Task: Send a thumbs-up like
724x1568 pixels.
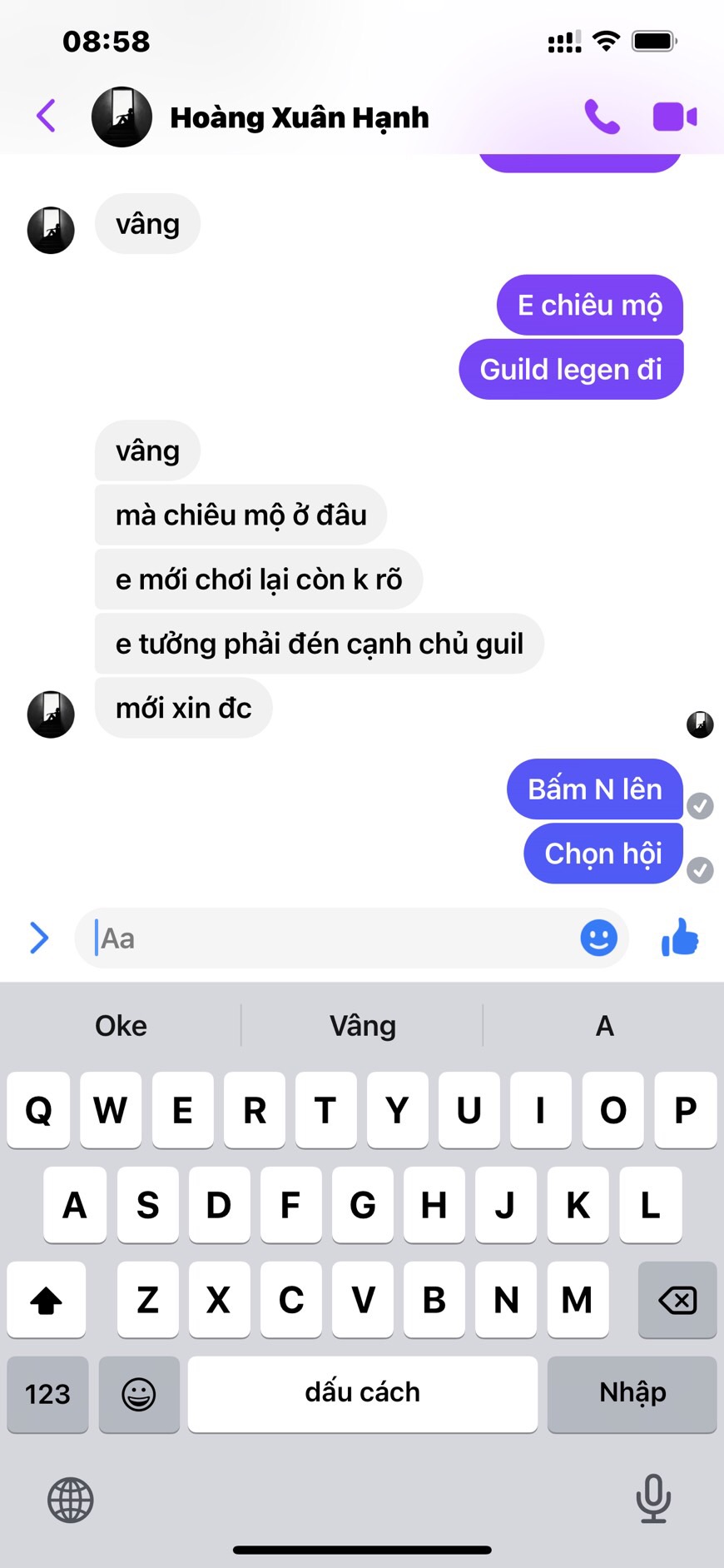Action: pos(680,938)
